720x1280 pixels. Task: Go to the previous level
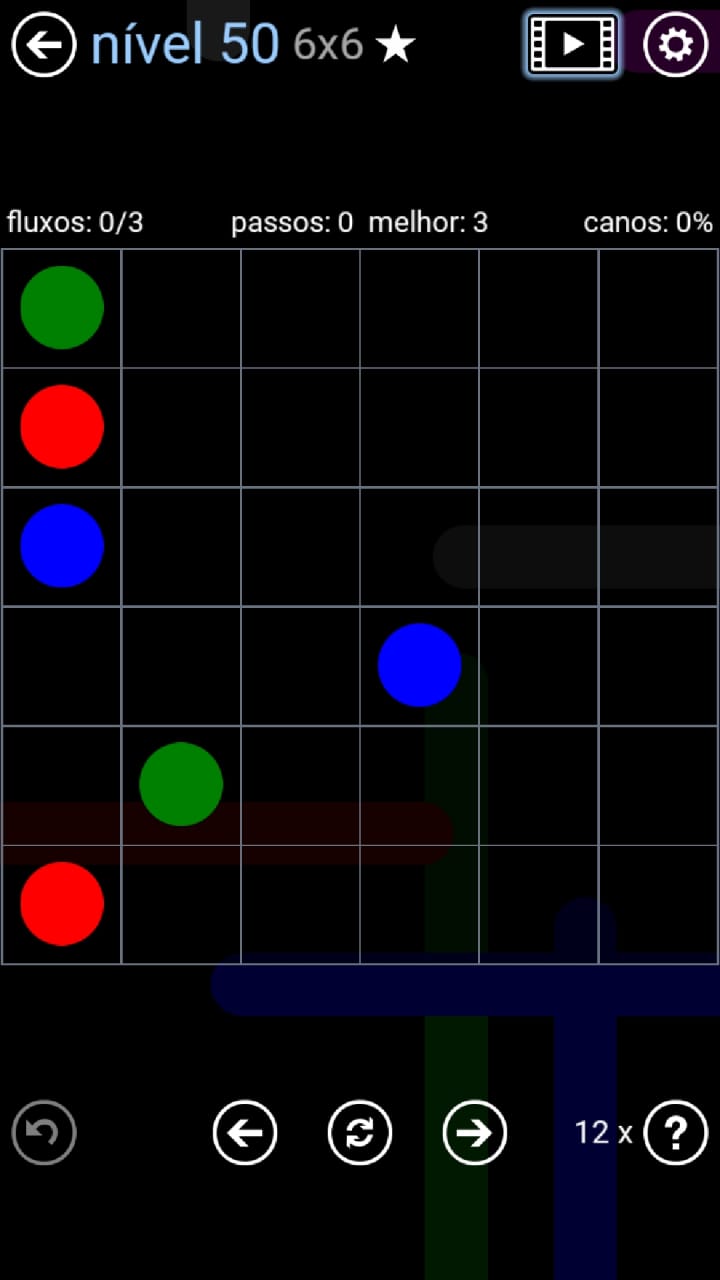coord(245,1132)
